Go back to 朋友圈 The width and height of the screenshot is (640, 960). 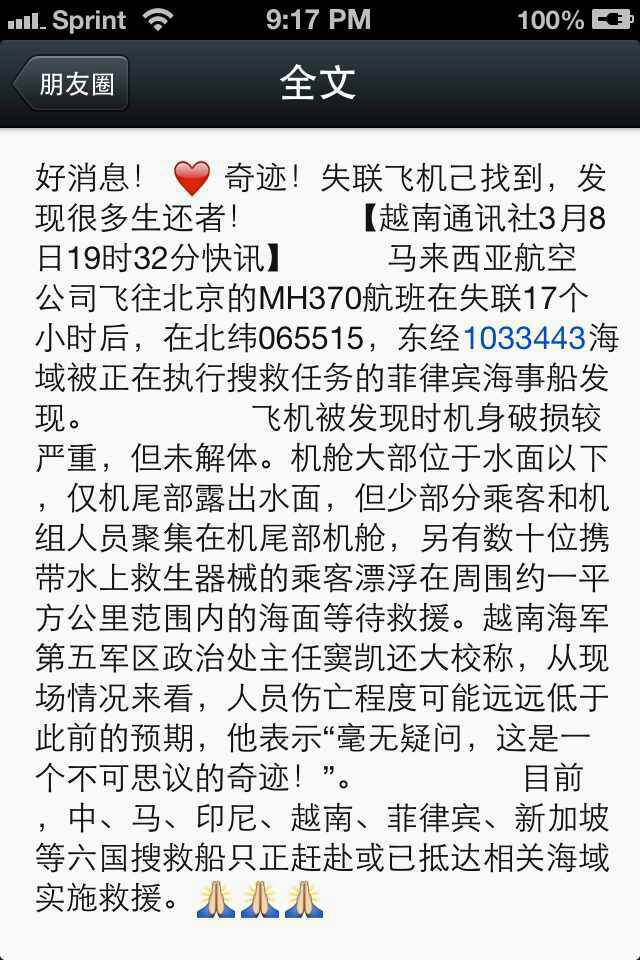70,84
